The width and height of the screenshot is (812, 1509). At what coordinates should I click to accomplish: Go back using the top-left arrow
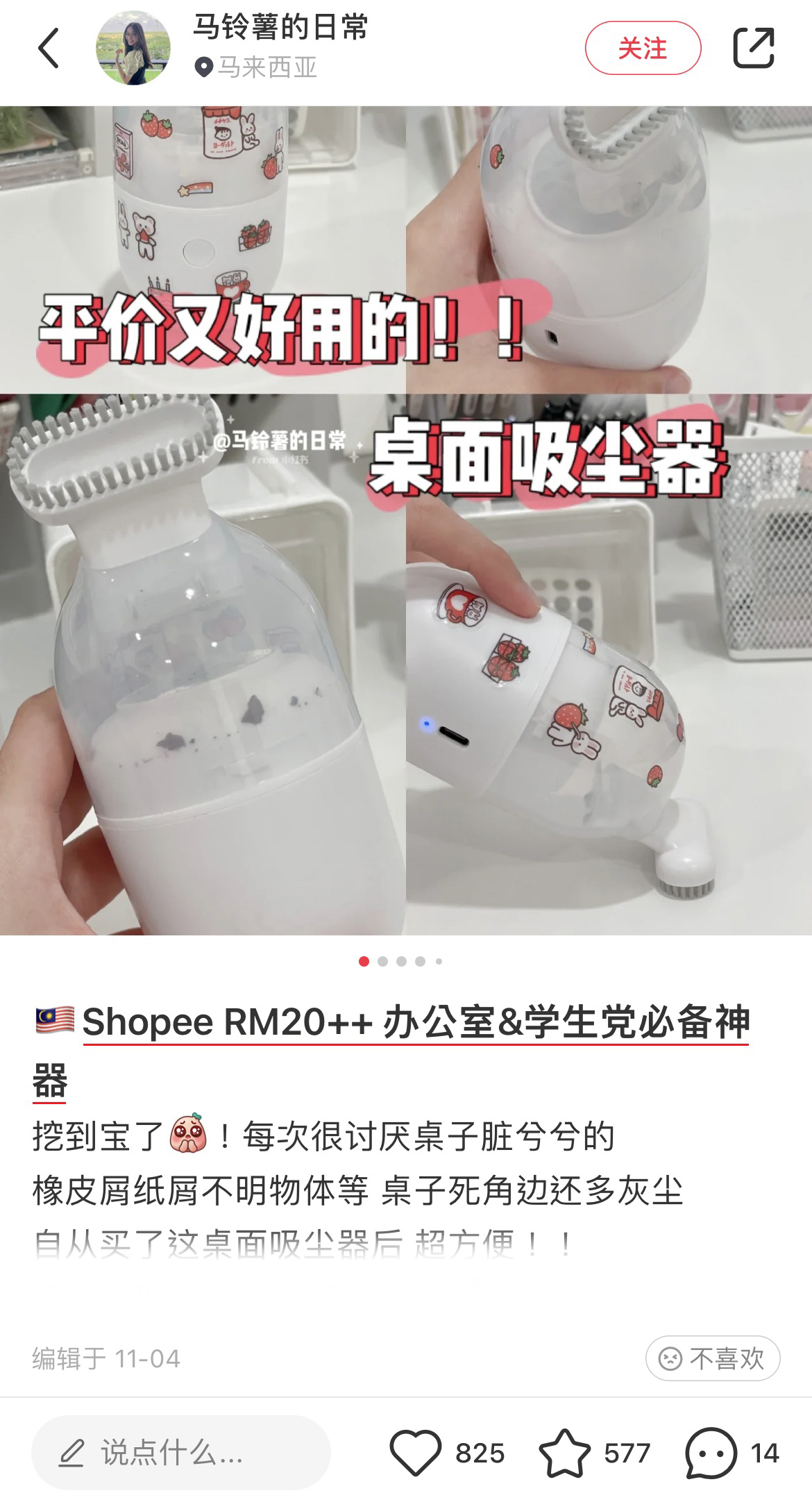[x=49, y=49]
